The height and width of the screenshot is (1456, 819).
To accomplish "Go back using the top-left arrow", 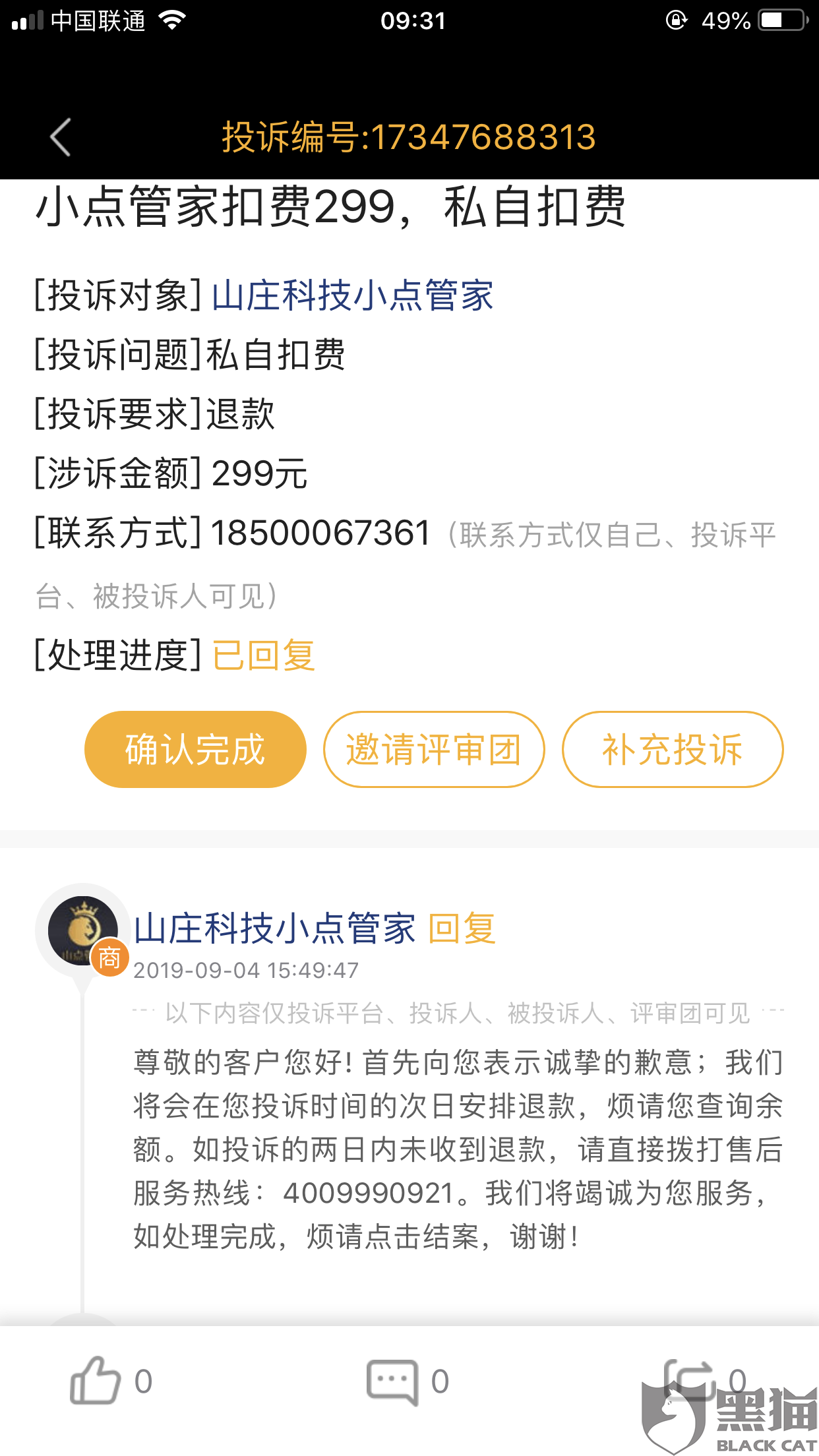I will tap(61, 137).
